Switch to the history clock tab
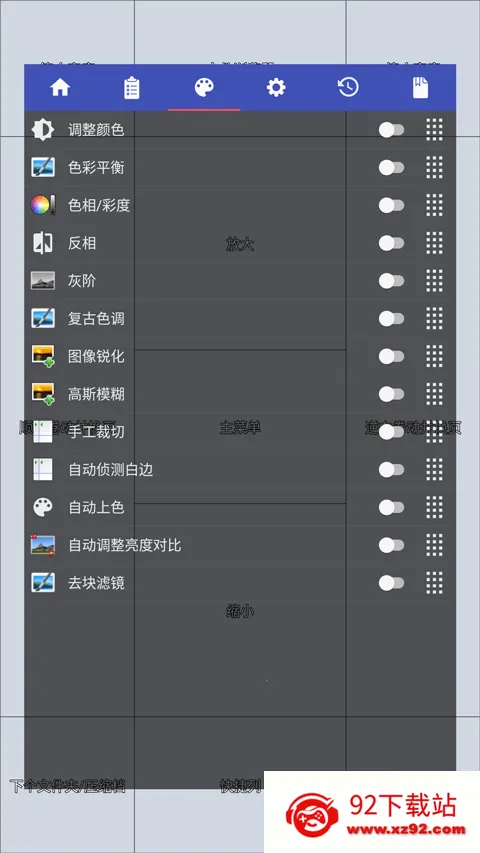The height and width of the screenshot is (853, 480). [348, 88]
